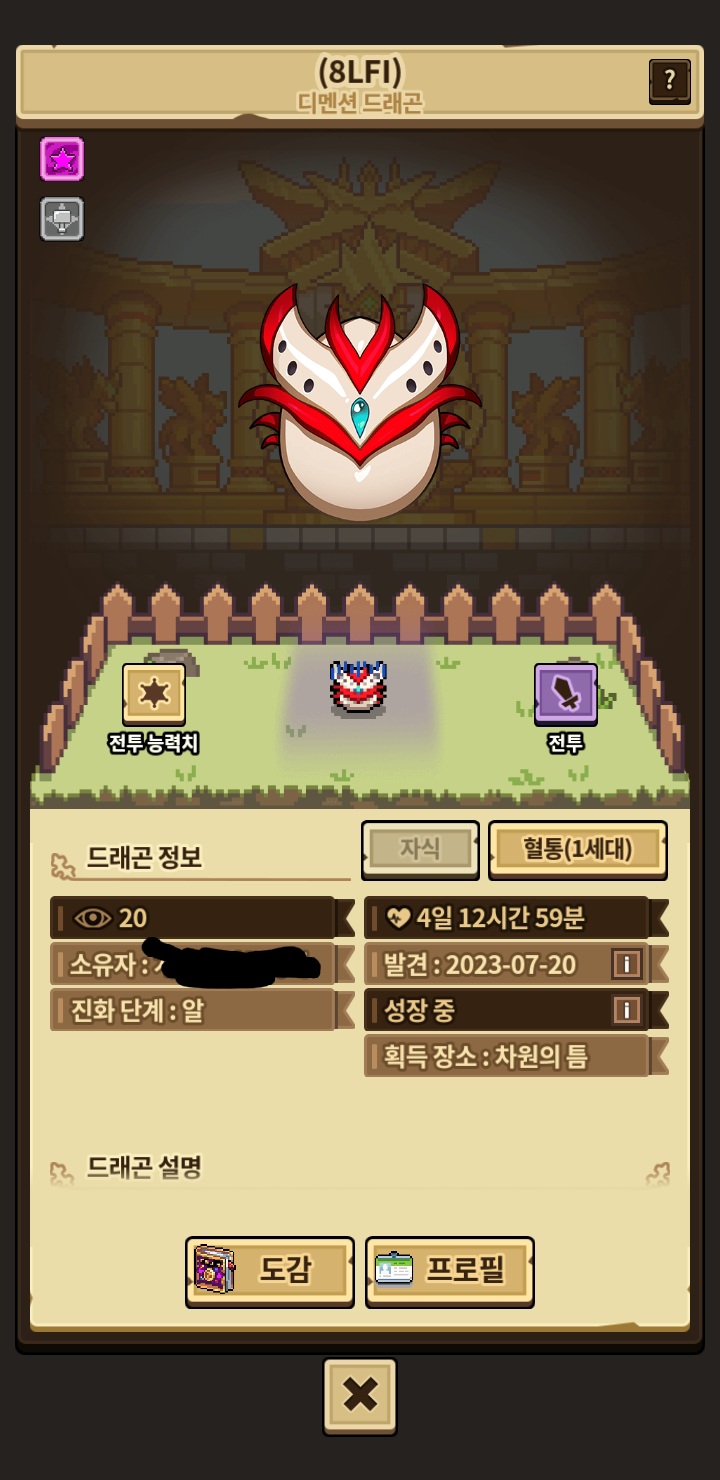Open the 혈통(1세대) bloodline button
This screenshot has height=1480, width=720.
pos(577,849)
